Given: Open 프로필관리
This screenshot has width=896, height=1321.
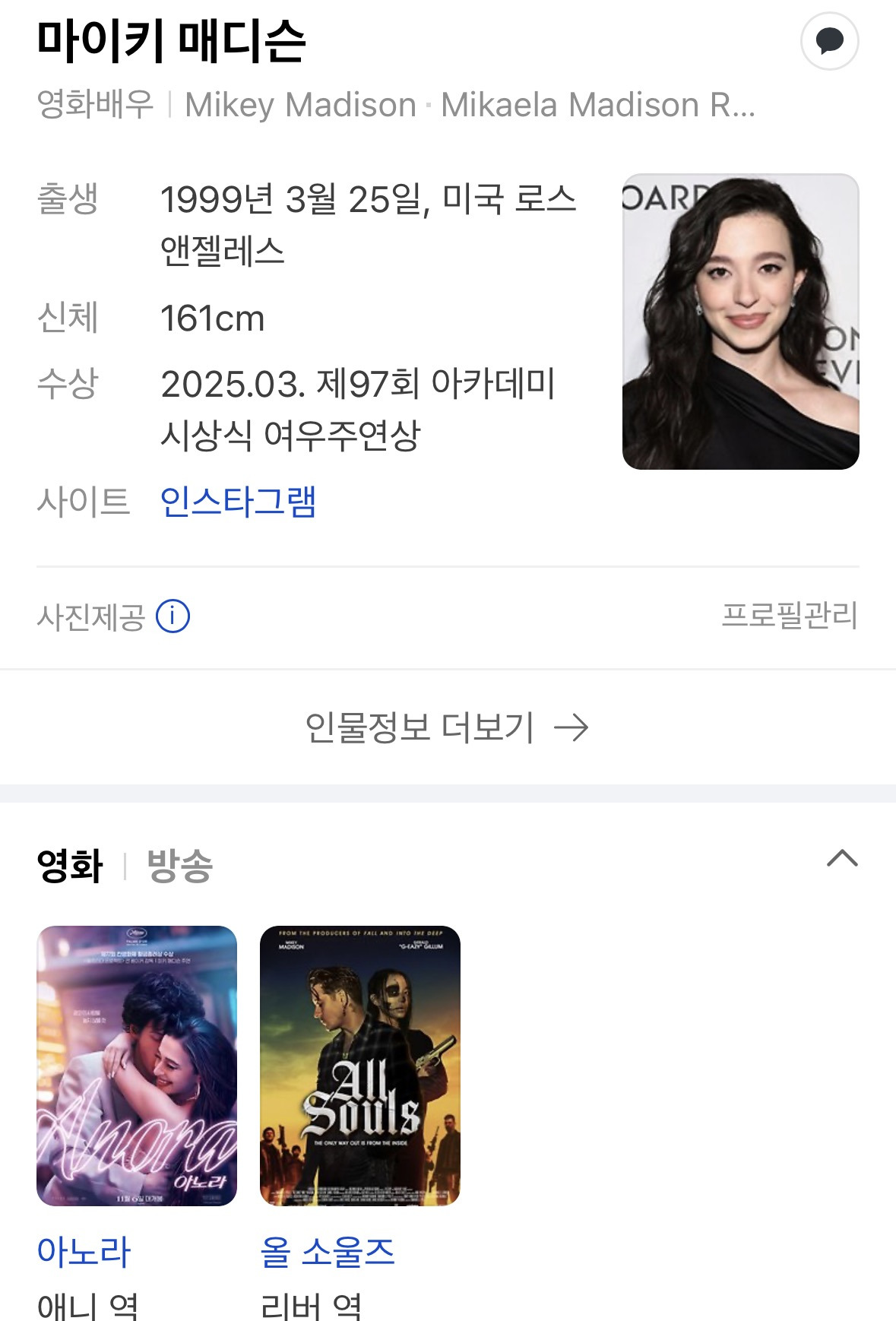Looking at the screenshot, I should 790,616.
